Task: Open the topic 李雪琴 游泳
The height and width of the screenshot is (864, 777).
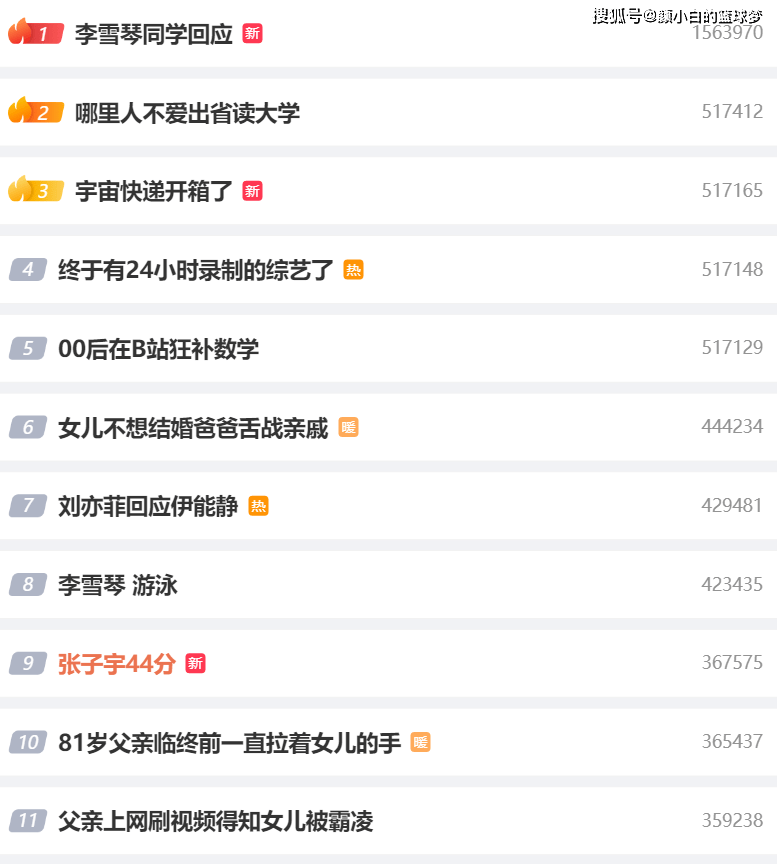Action: tap(119, 585)
